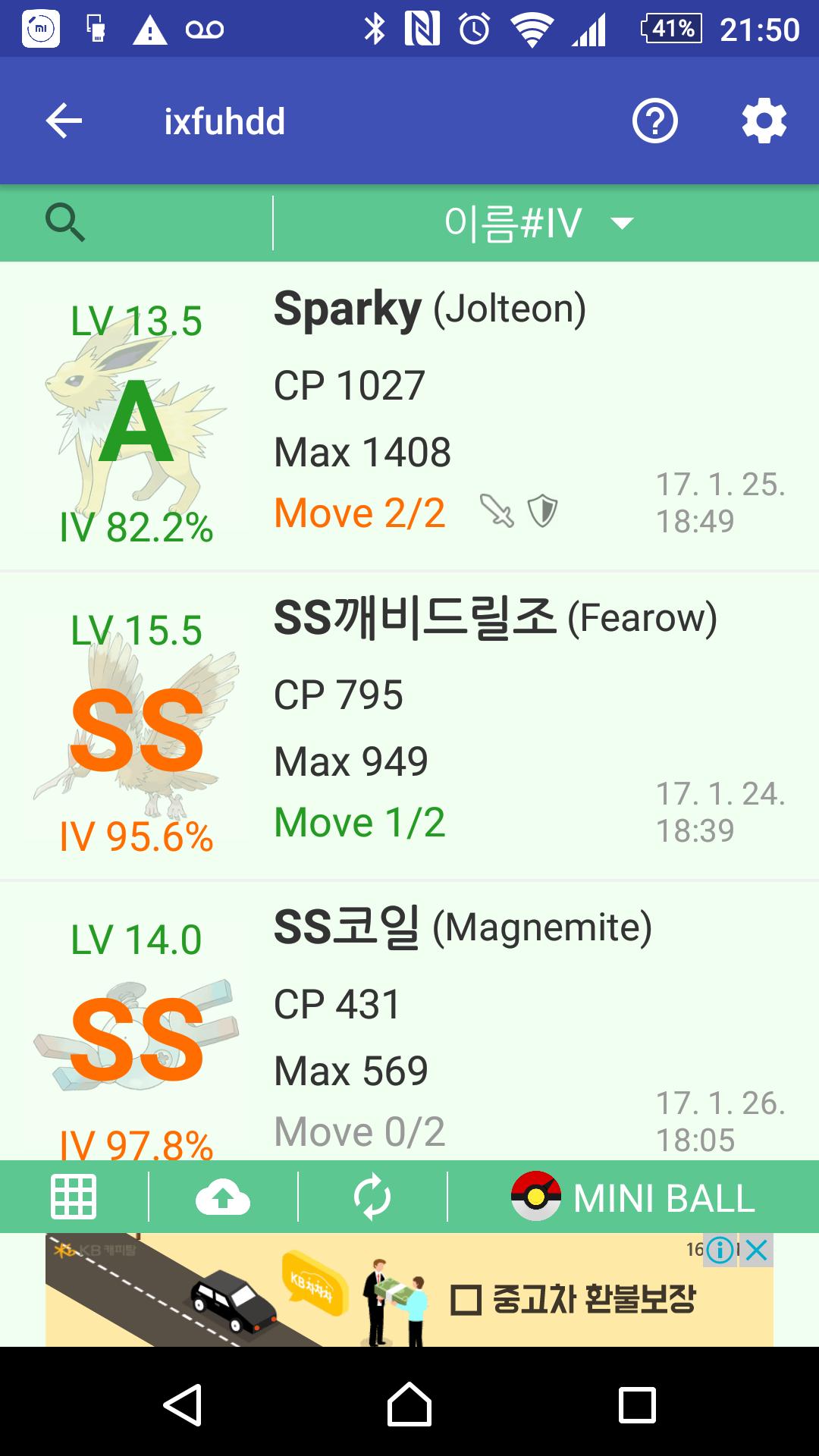Viewport: 819px width, 1456px height.
Task: Open the help question mark icon
Action: 654,121
